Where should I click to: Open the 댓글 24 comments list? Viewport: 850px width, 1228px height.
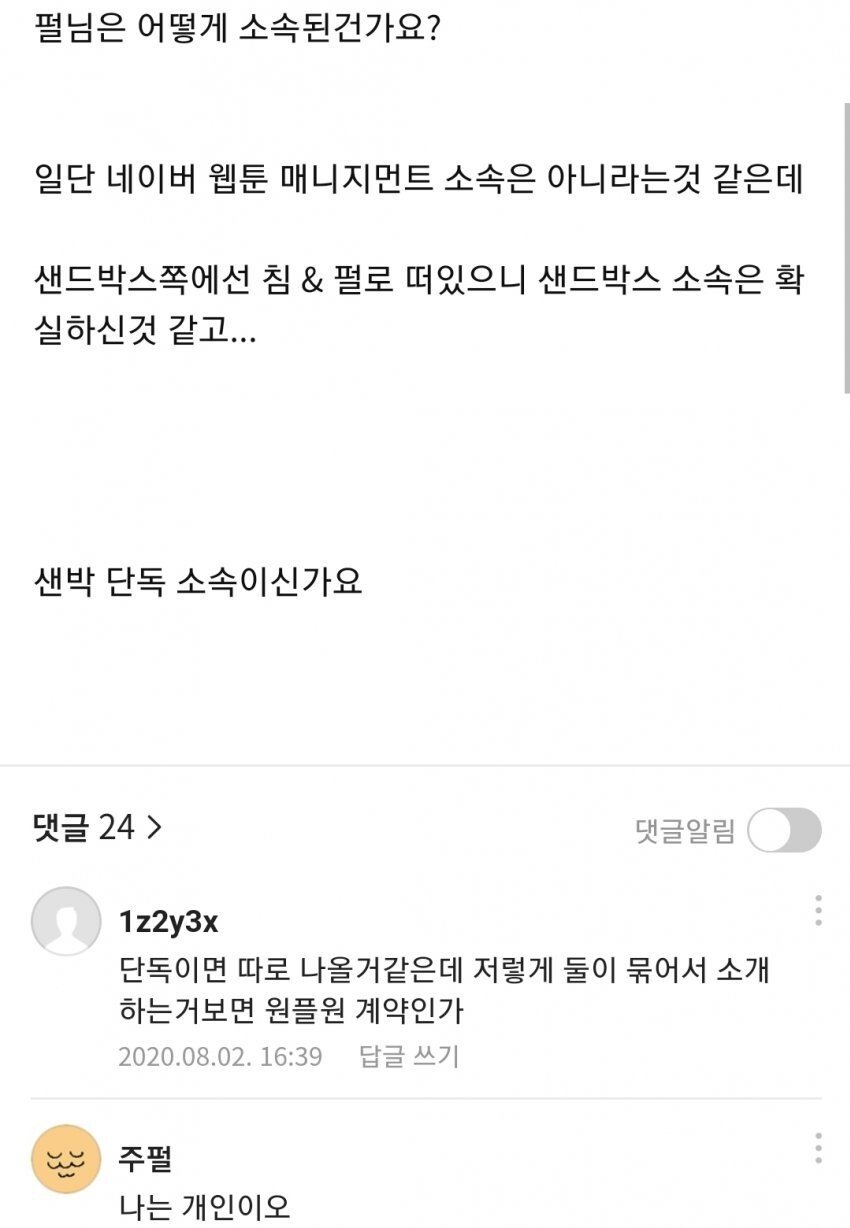pyautogui.click(x=97, y=828)
